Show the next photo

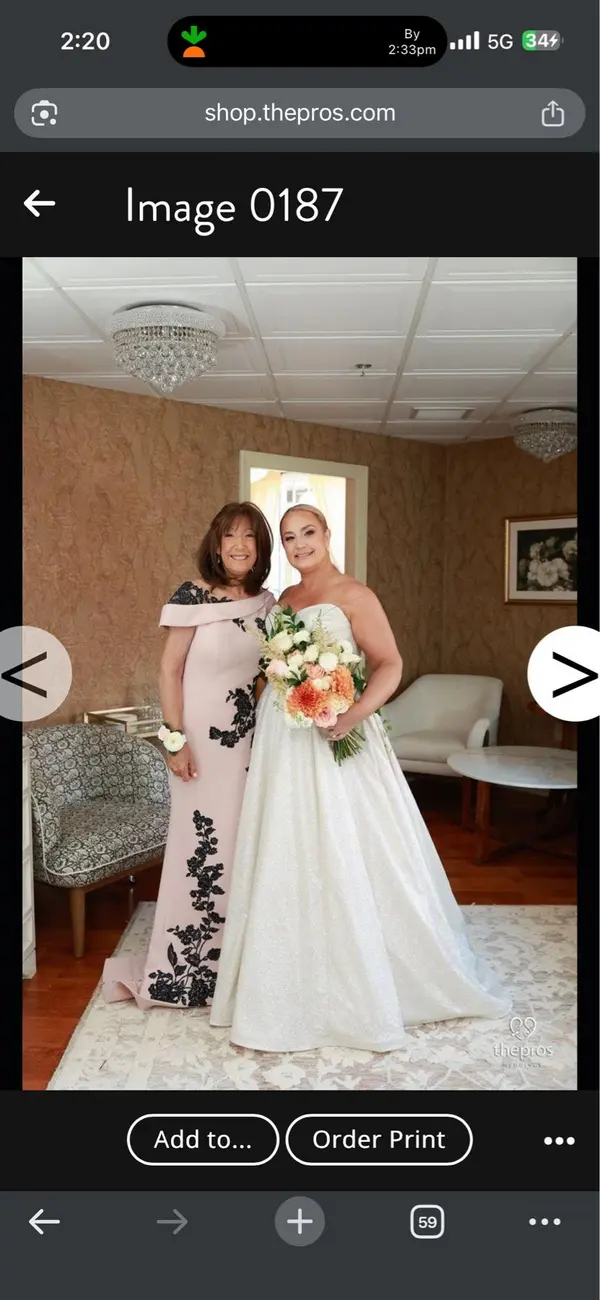(567, 674)
